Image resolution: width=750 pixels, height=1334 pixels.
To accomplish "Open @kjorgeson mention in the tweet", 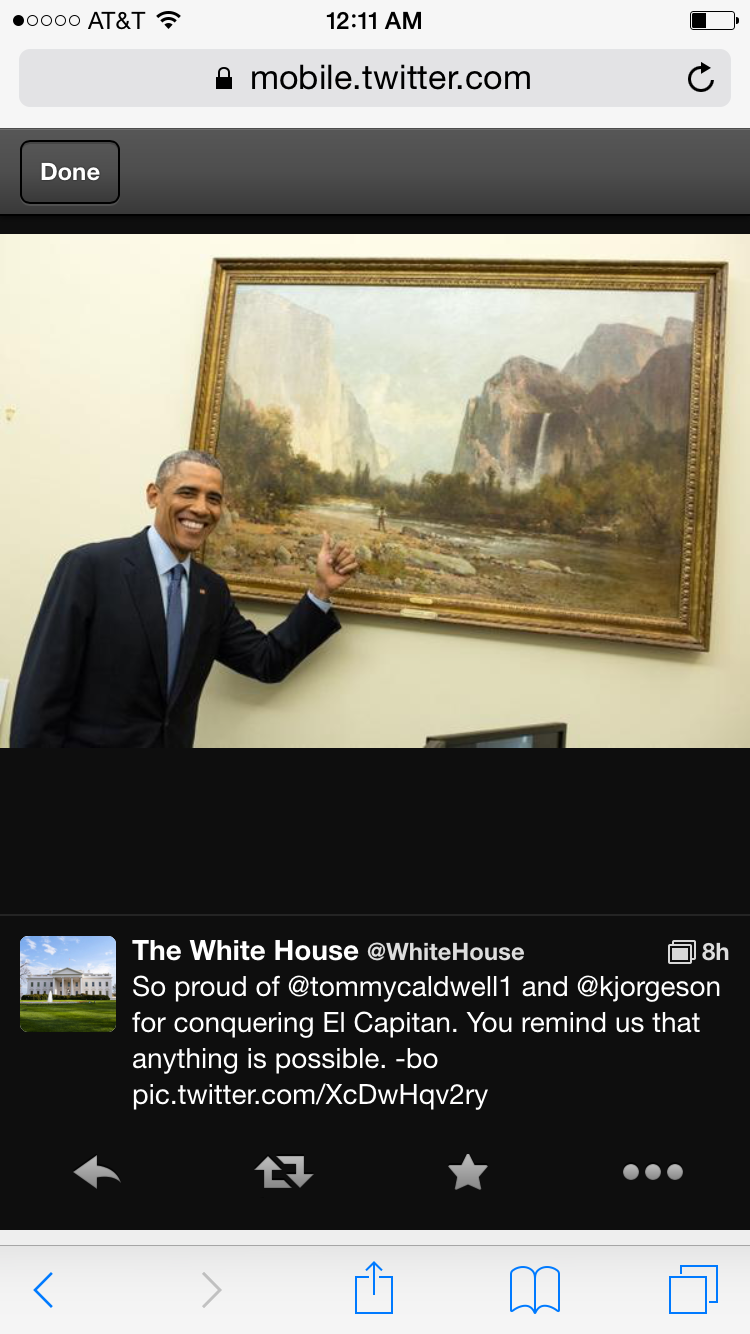I will (648, 987).
